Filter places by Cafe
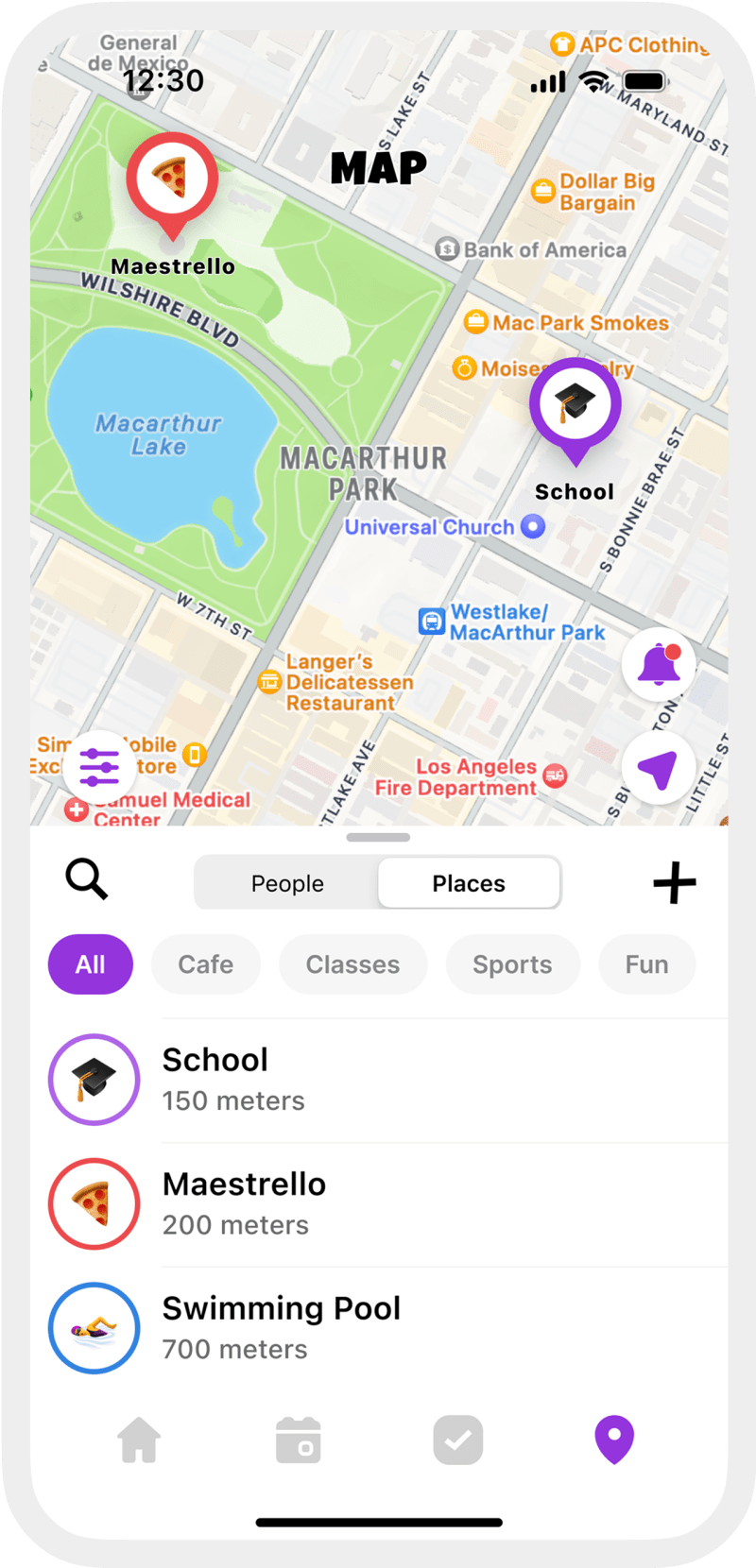 tap(206, 964)
